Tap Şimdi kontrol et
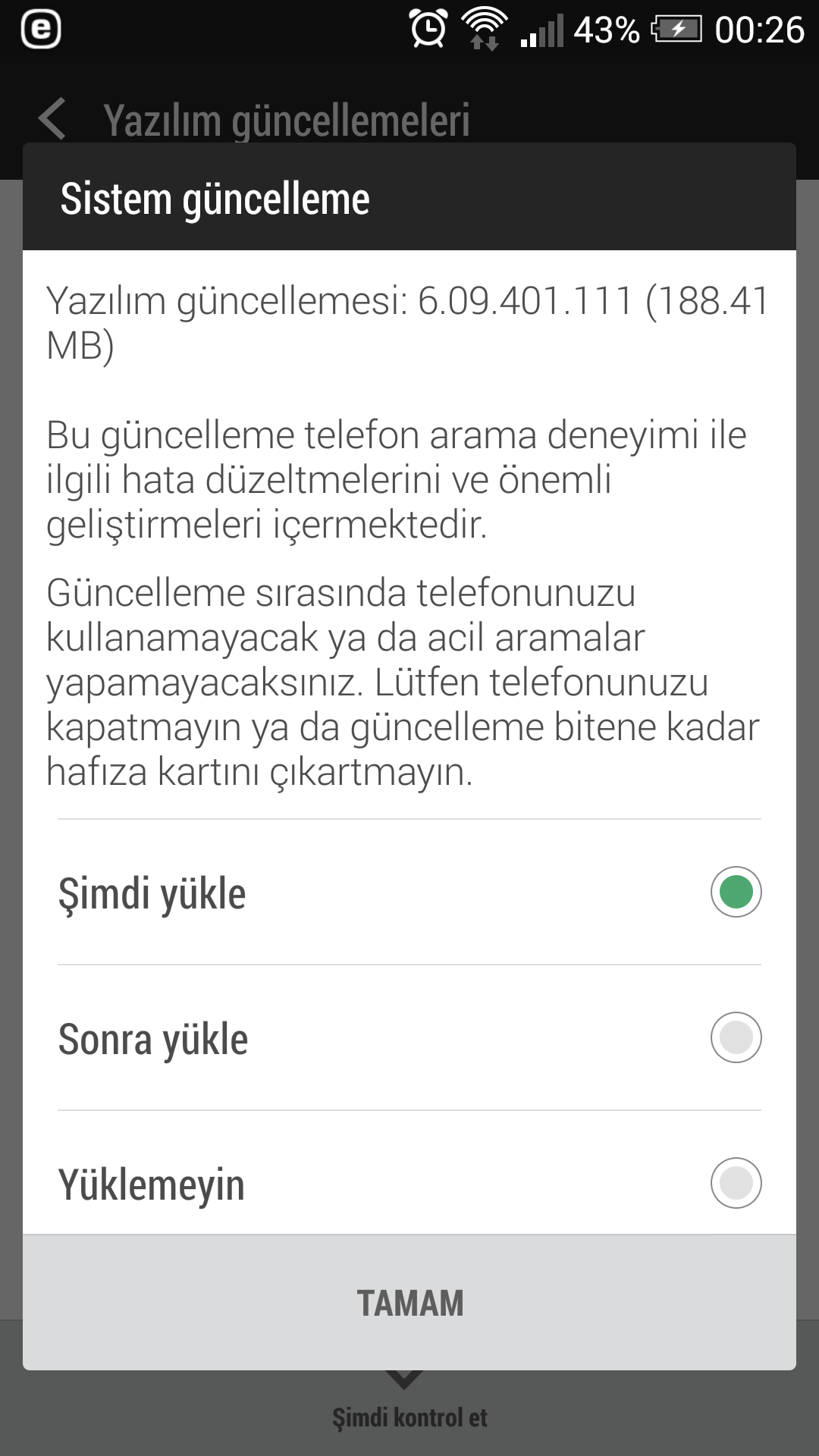Image resolution: width=819 pixels, height=1456 pixels. [x=409, y=1417]
